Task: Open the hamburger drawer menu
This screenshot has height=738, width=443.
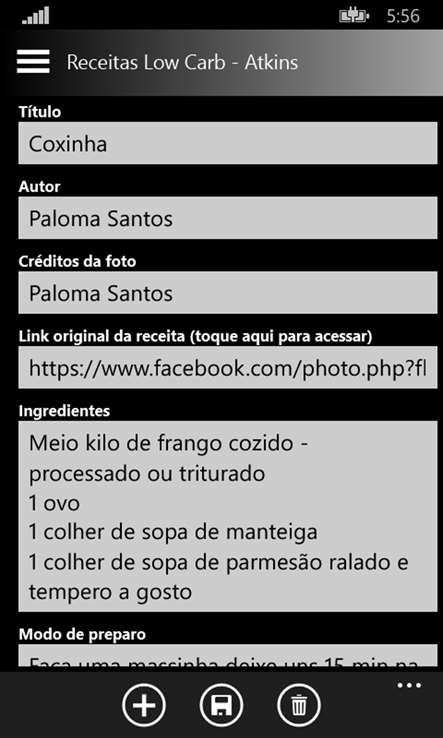Action: [33, 61]
